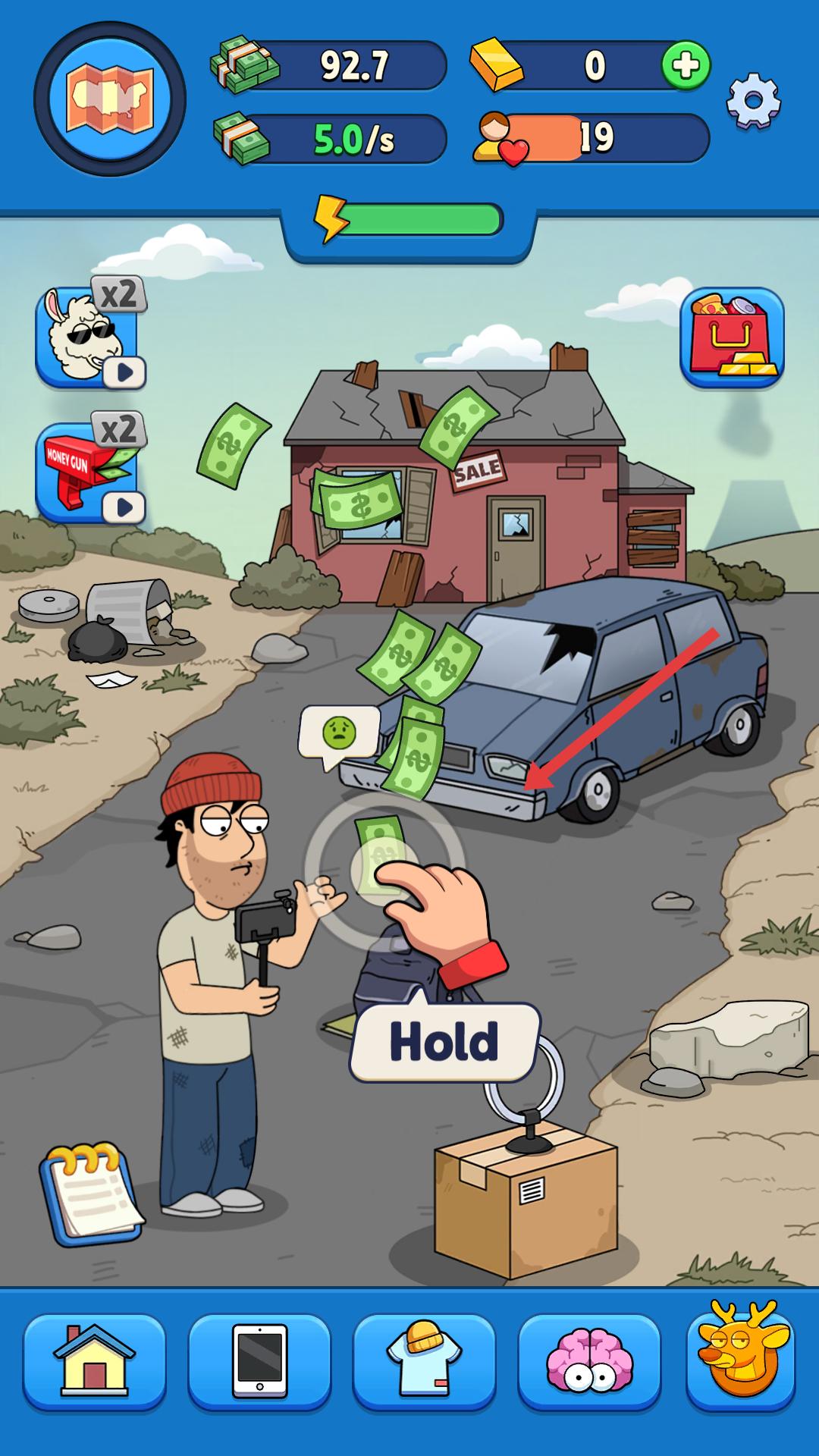819x1456 pixels.
Task: Activate the Money Gun x2 boost
Action: [x=88, y=472]
